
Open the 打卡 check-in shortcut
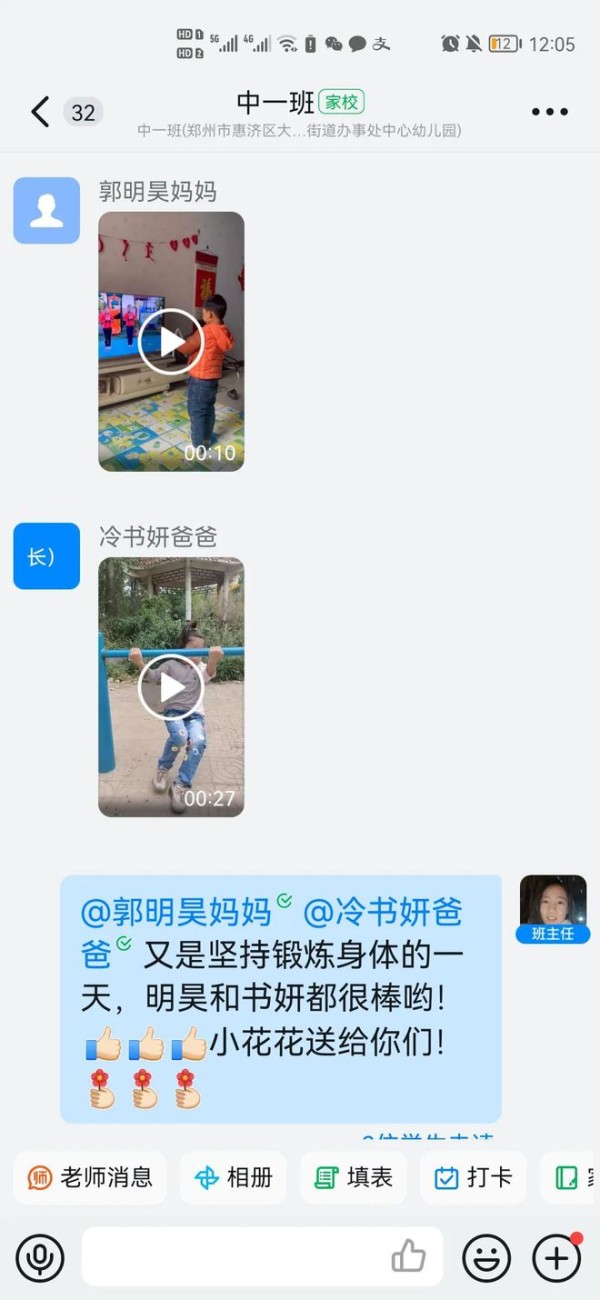point(473,1177)
